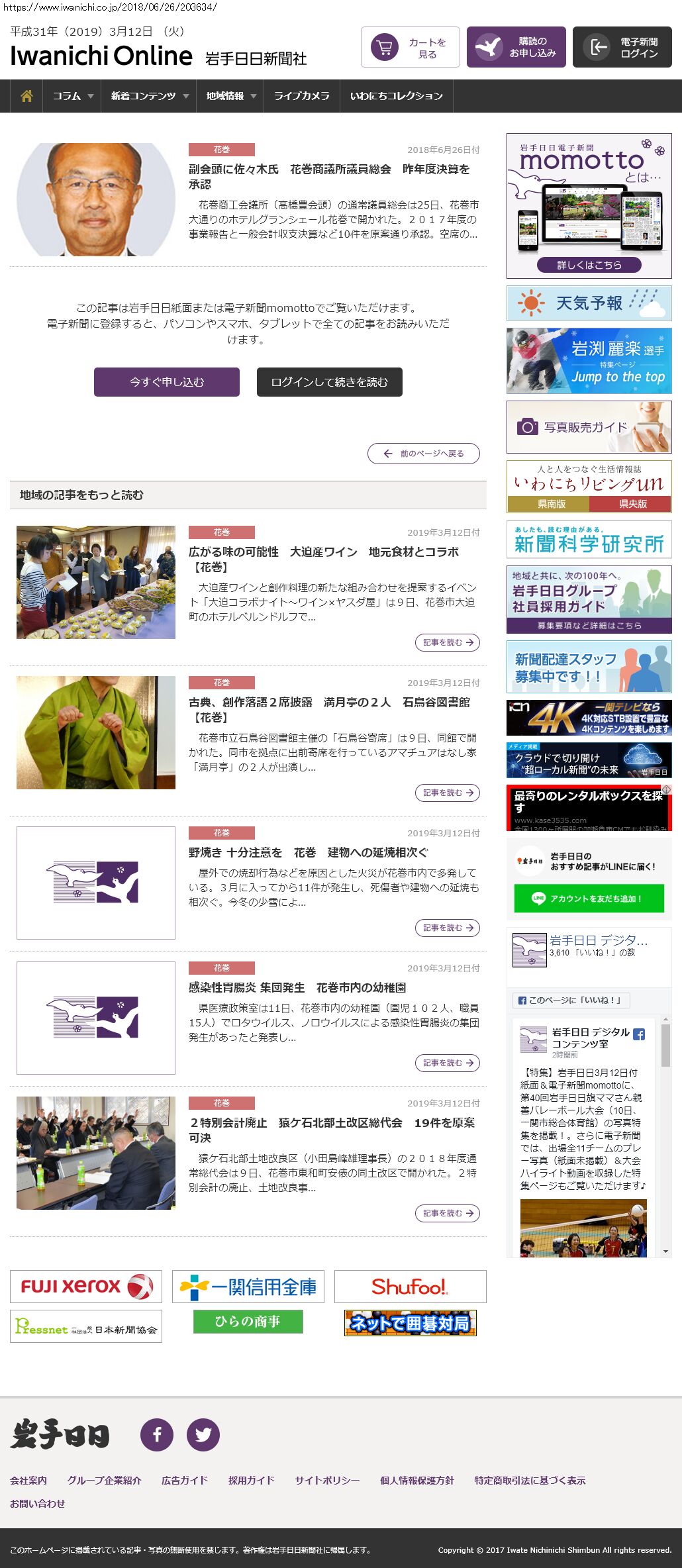Tap 購読のお申し込み subscription button
682x1568 pixels.
coord(516,47)
